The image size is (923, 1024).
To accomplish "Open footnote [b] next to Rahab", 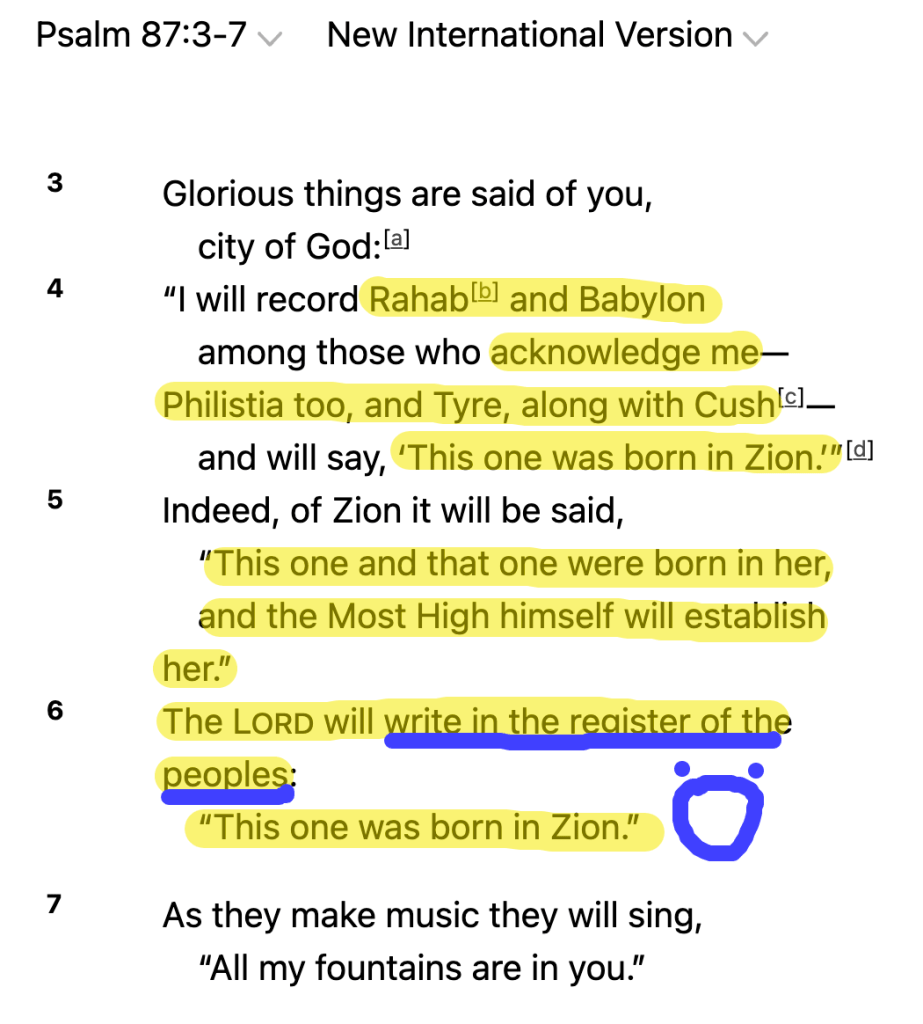I will pyautogui.click(x=485, y=293).
